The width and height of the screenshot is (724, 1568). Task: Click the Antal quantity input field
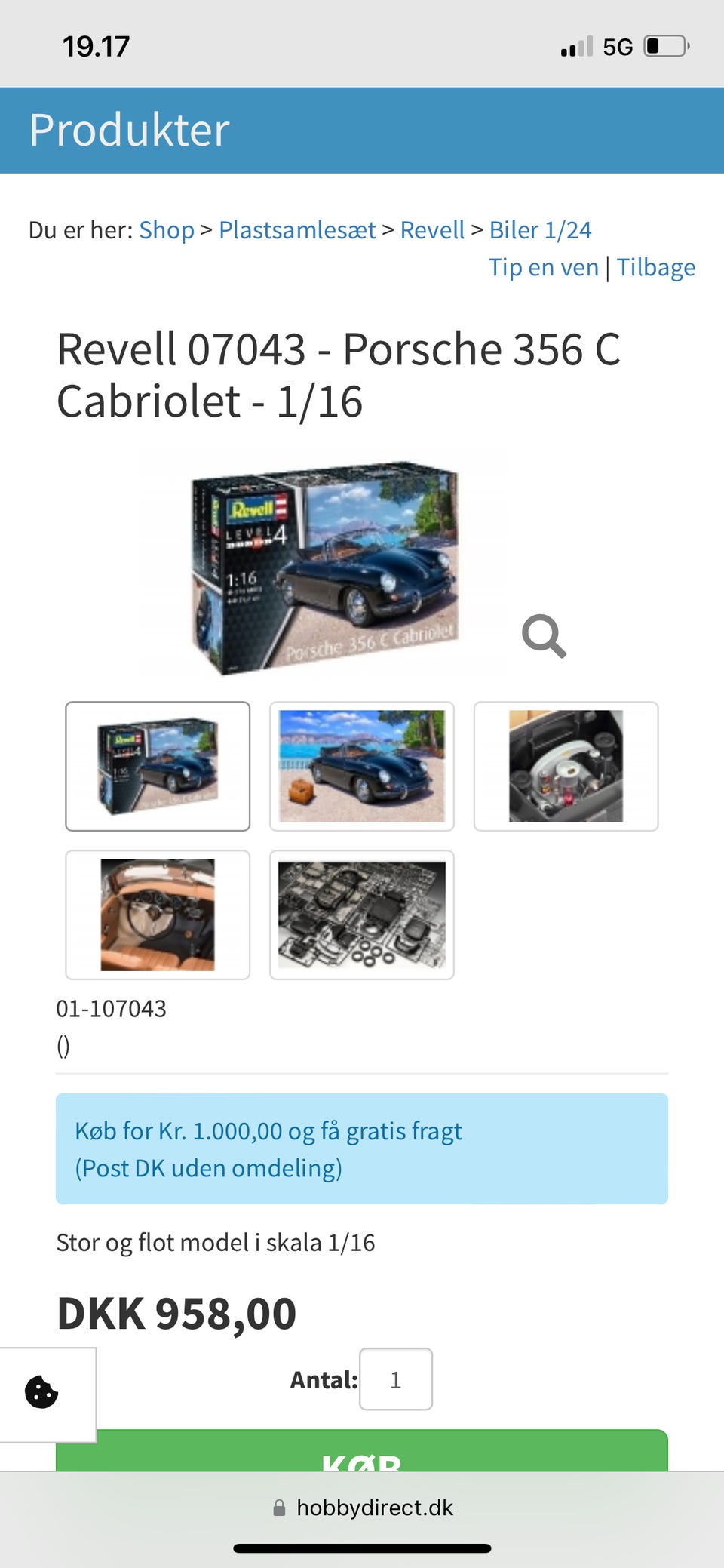396,1379
